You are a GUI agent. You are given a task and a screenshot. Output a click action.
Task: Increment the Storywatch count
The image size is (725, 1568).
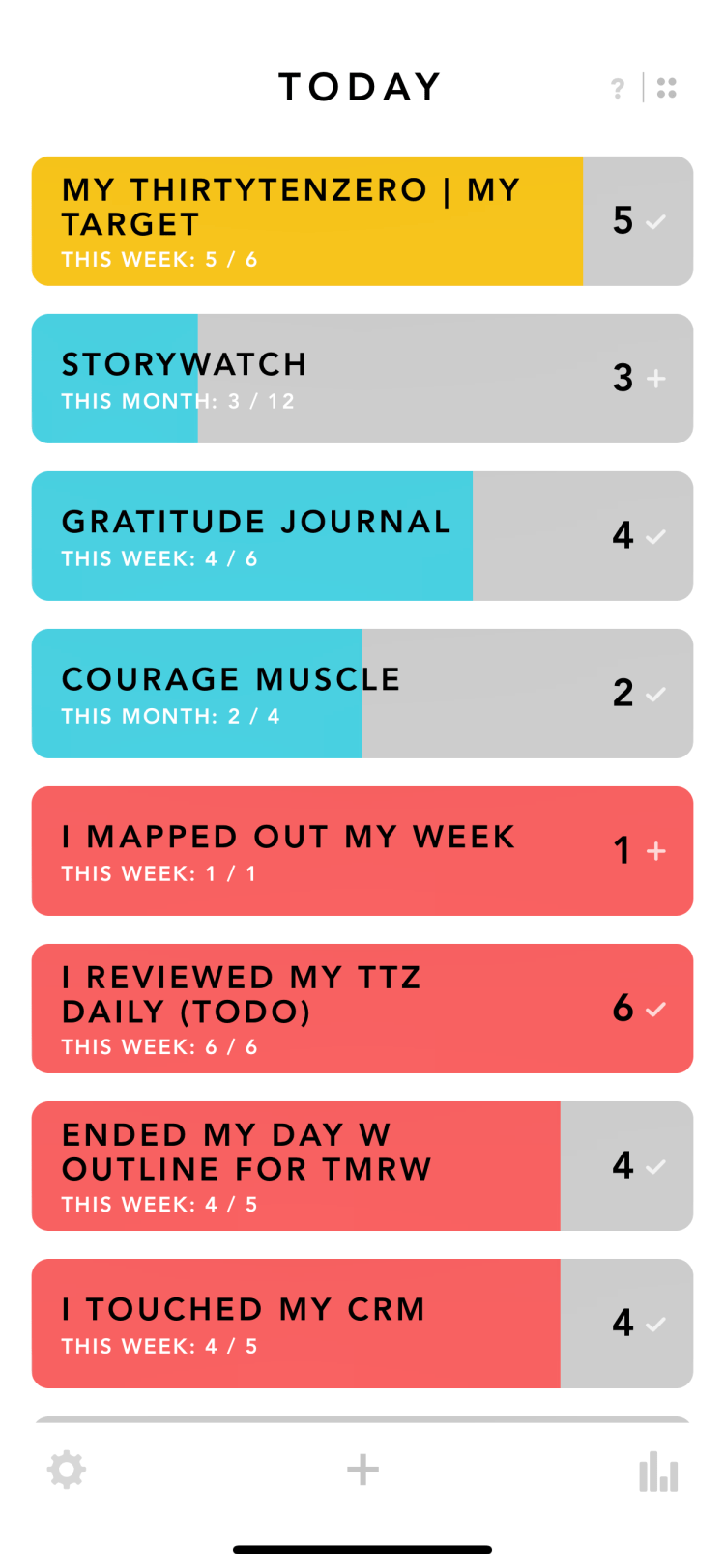pyautogui.click(x=656, y=379)
